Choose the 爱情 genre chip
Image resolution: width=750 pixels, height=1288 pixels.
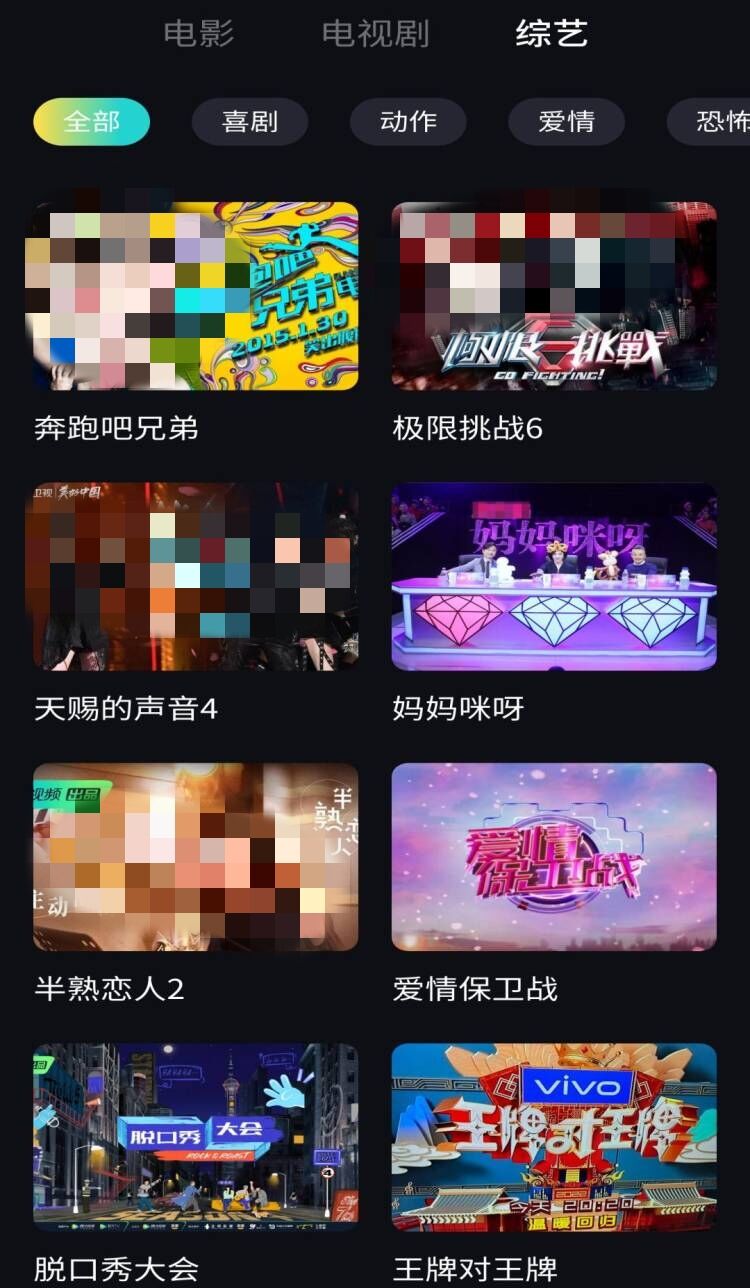(566, 122)
